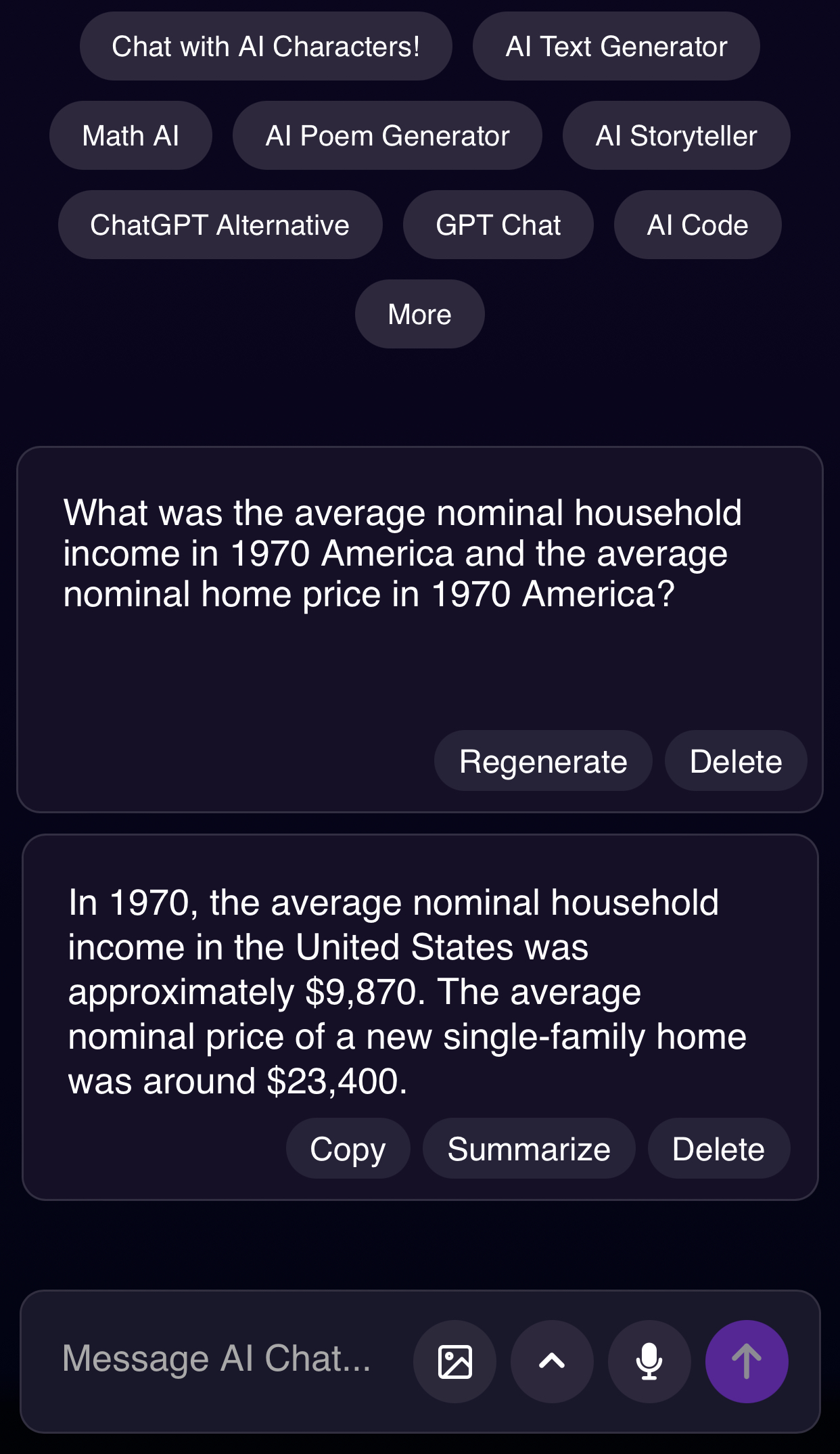Screen dimensions: 840x1454
Task: Regenerate the response to the question
Action: click(x=543, y=760)
